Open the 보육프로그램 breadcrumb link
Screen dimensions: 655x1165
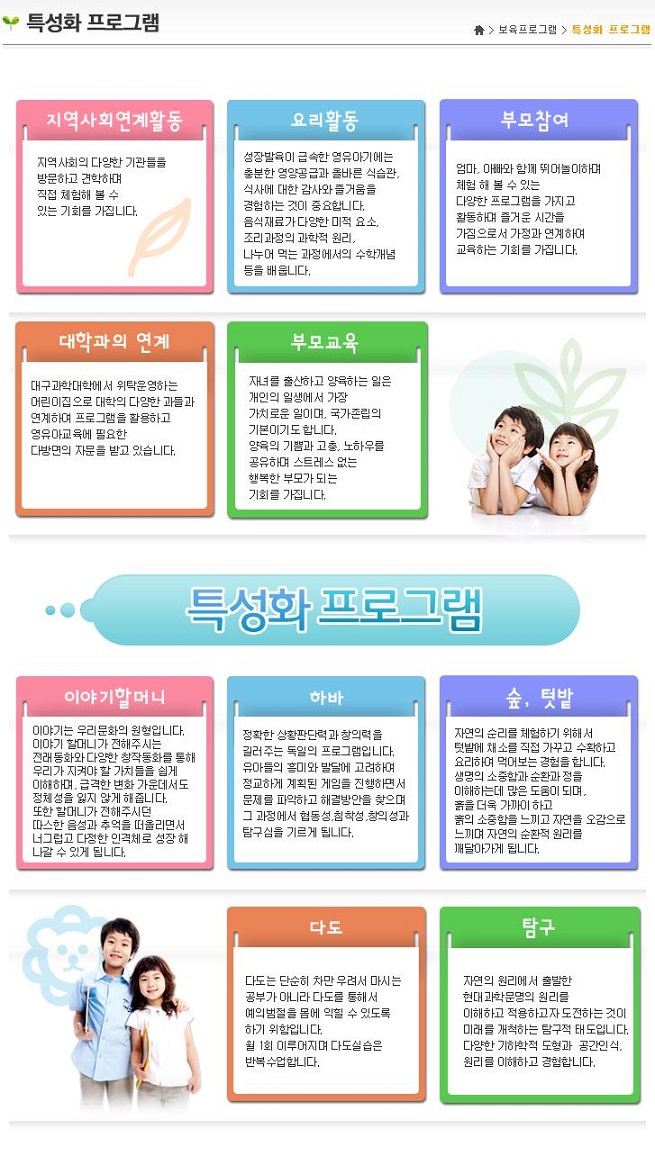pyautogui.click(x=527, y=30)
